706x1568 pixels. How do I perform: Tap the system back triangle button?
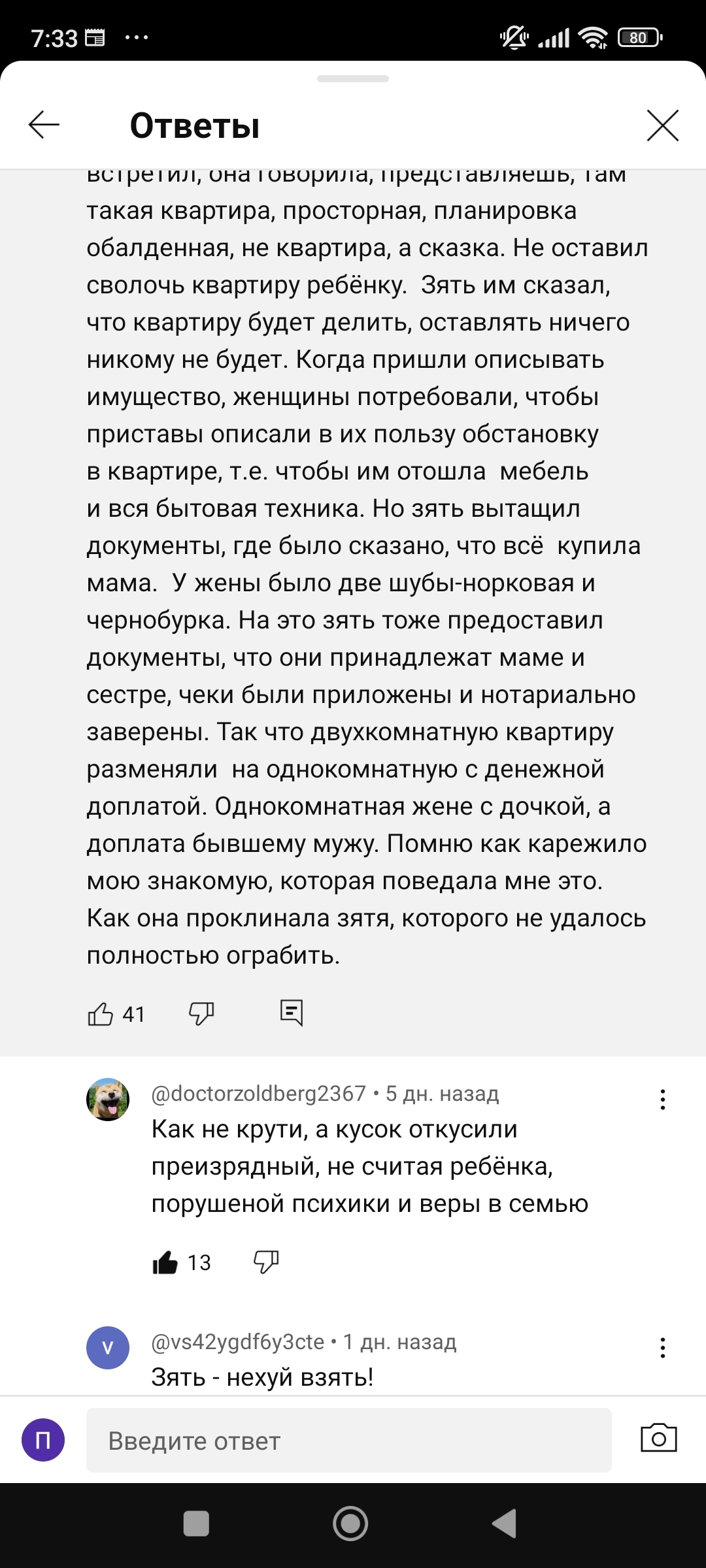pos(504,1524)
